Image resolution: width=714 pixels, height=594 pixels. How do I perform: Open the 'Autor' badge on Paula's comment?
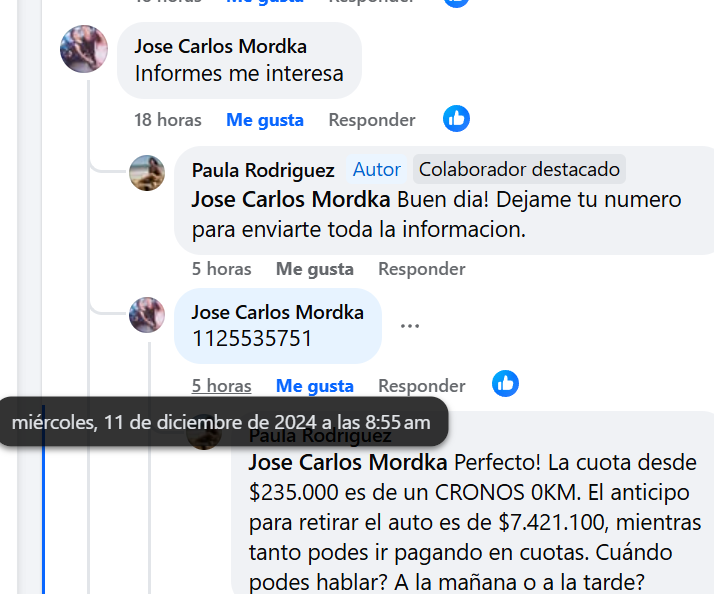376,169
